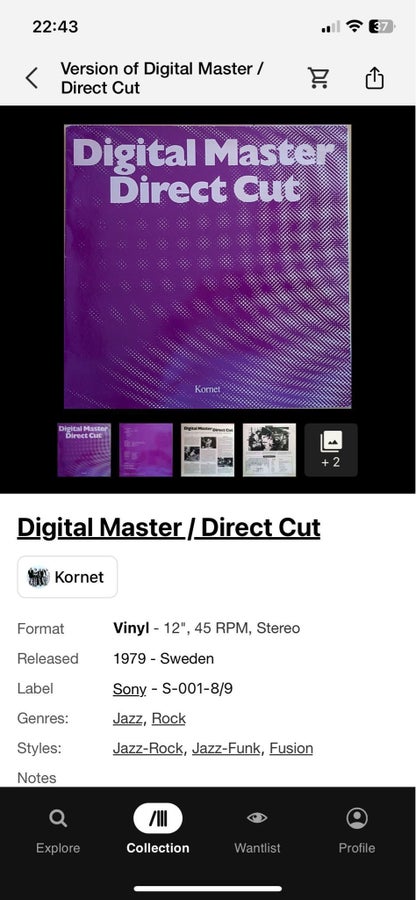Open the Digital Master / Direct Cut title link
Image resolution: width=416 pixels, height=900 pixels.
pyautogui.click(x=169, y=527)
